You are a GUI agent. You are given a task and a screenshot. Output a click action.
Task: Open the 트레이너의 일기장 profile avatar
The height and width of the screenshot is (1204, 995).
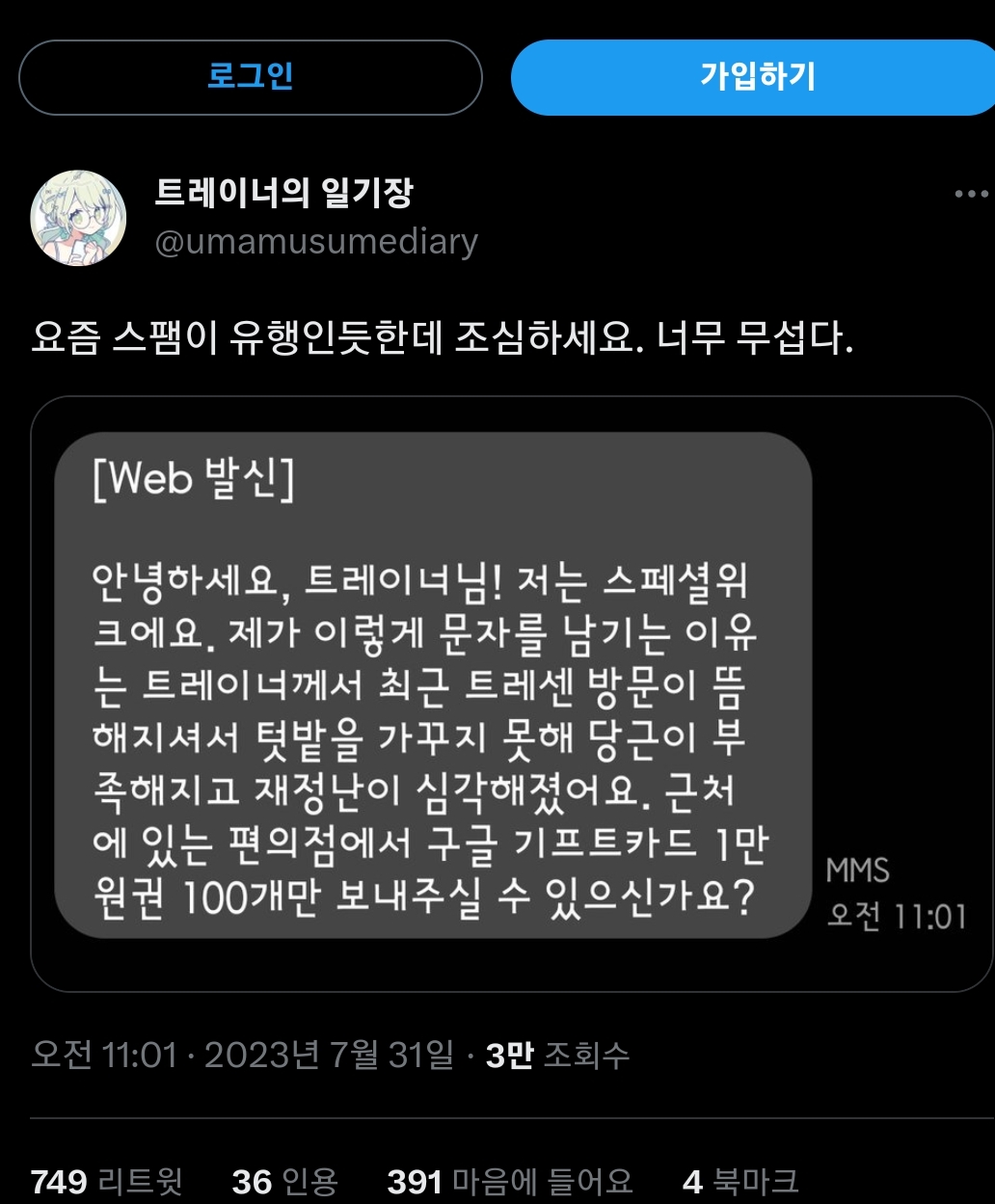point(79,218)
